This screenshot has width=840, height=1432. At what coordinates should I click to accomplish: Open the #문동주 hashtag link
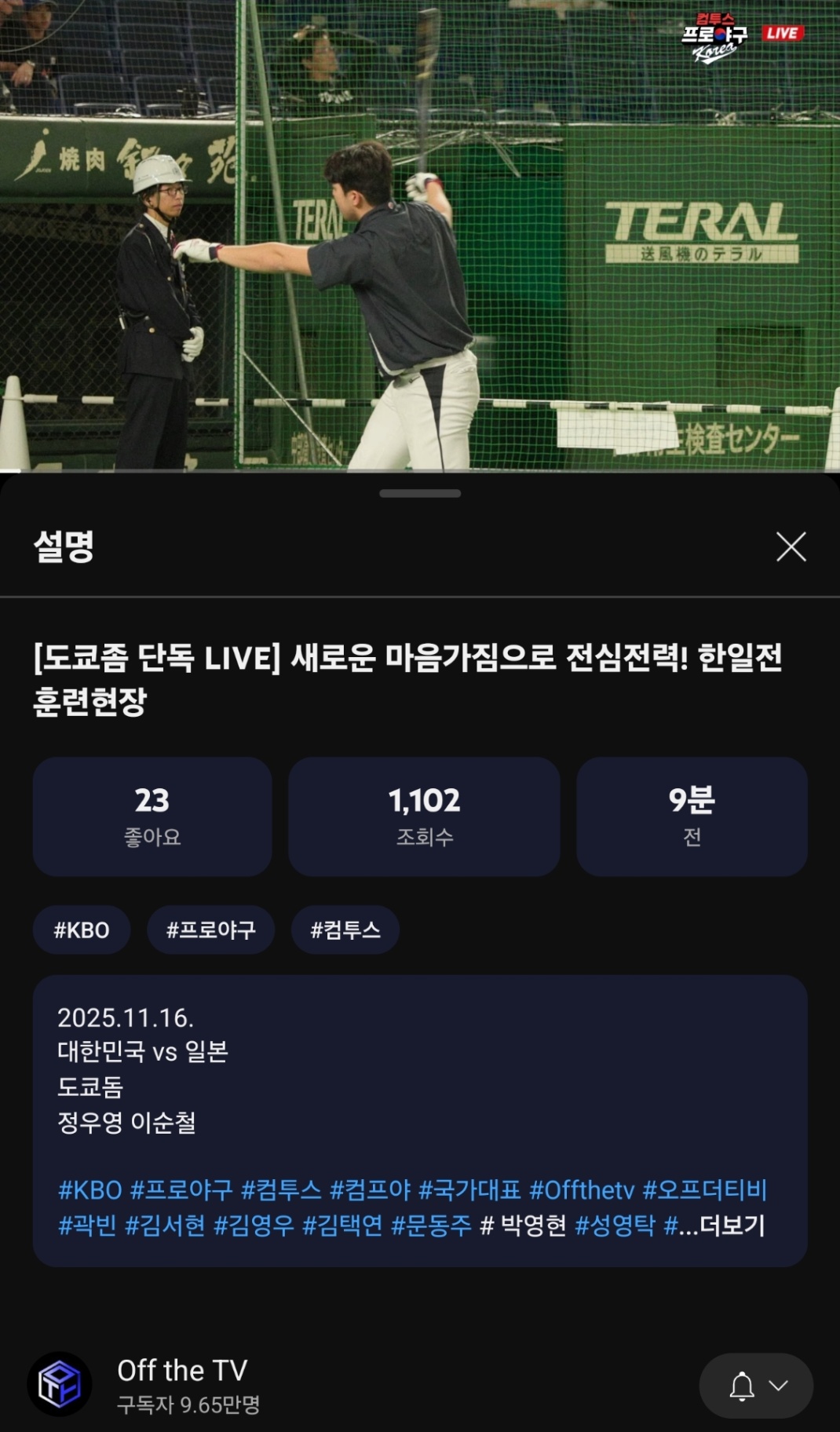click(x=431, y=1226)
